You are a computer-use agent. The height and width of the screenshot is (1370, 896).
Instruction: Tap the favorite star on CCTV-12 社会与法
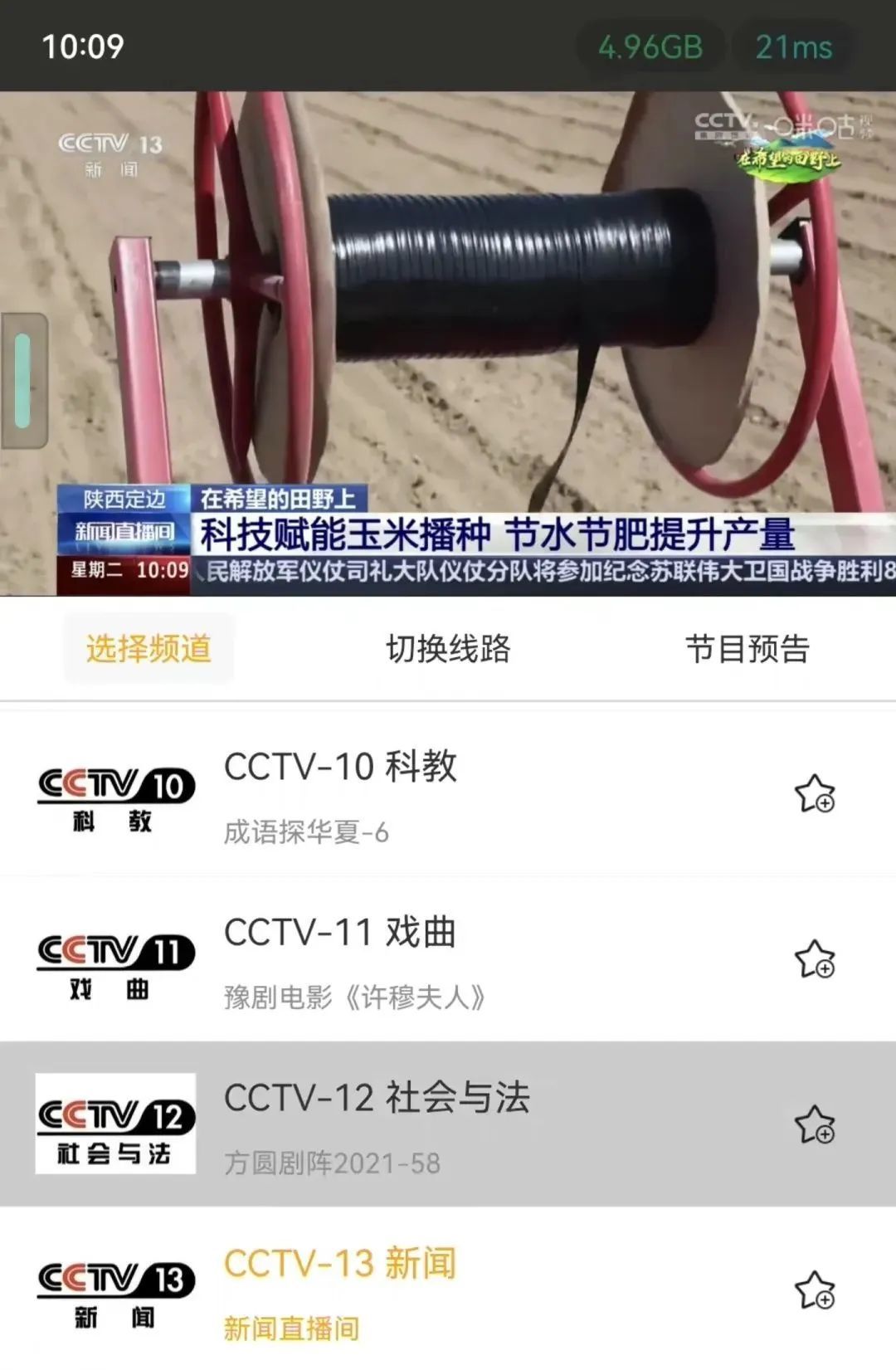pyautogui.click(x=815, y=1124)
